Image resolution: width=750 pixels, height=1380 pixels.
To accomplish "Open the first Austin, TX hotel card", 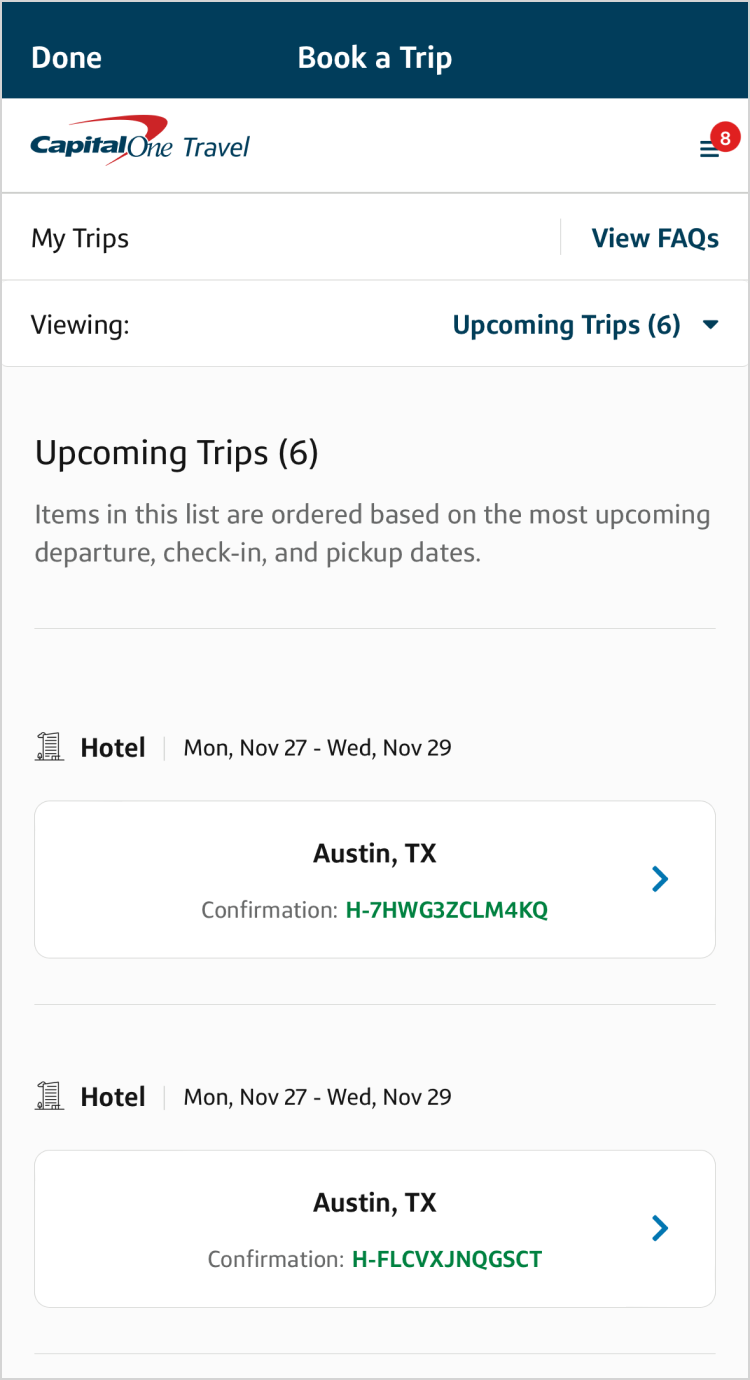I will (375, 879).
